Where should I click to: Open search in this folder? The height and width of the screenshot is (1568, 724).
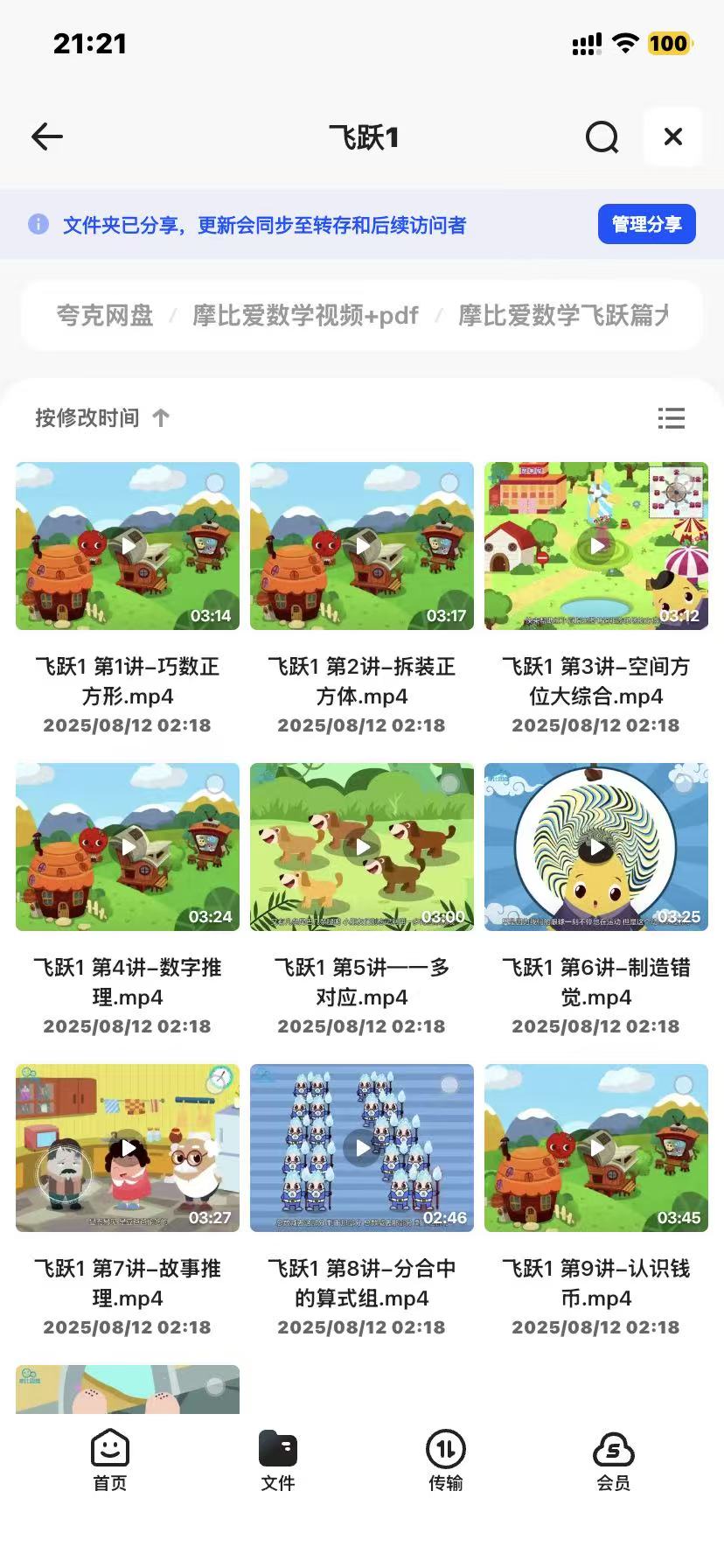[x=602, y=137]
